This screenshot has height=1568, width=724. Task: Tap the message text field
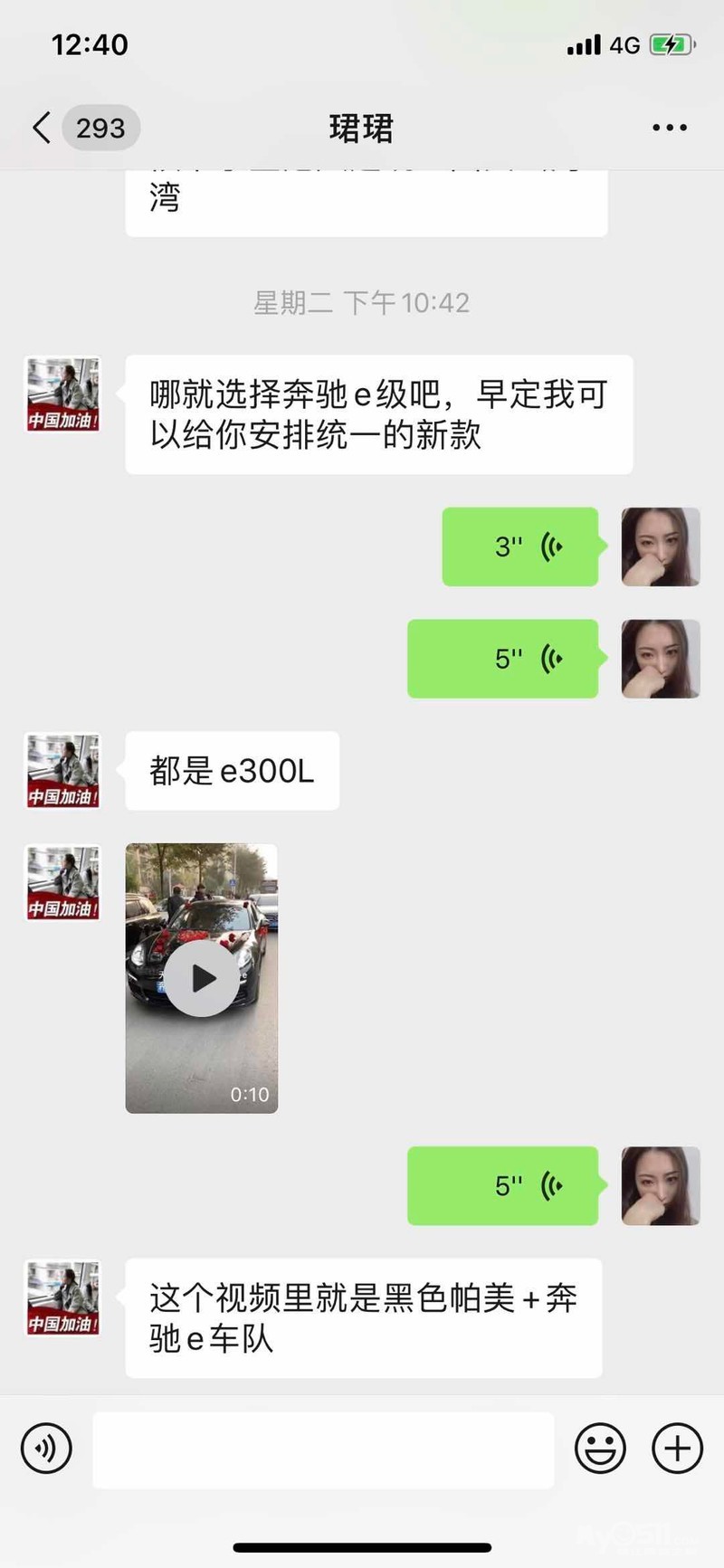[323, 1449]
